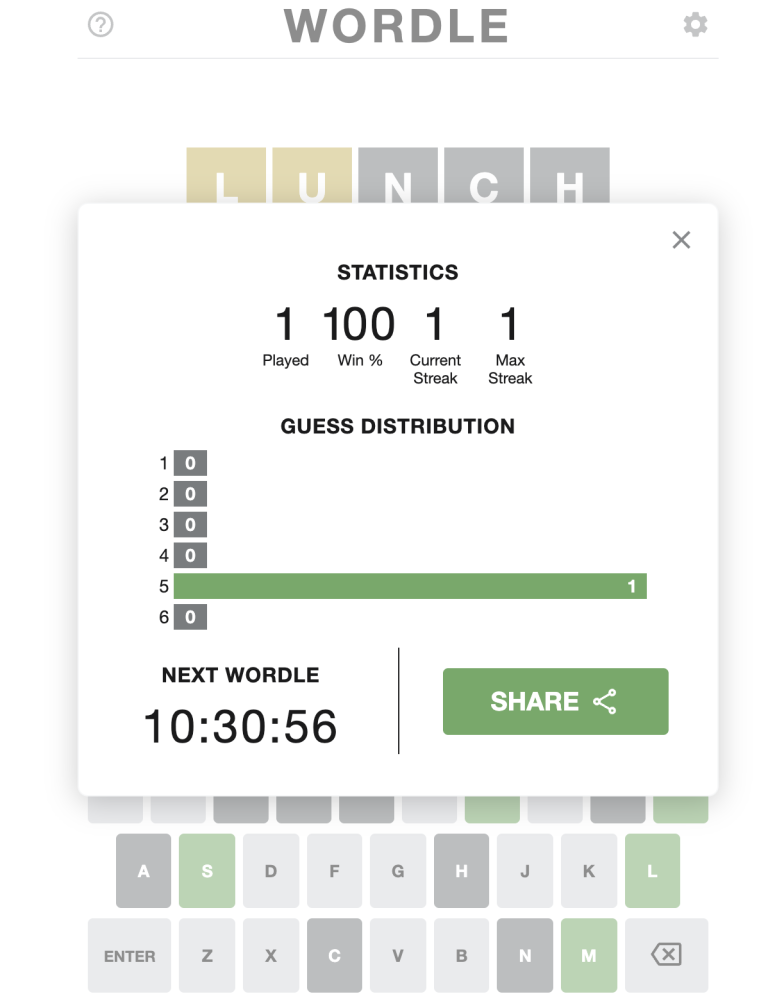The image size is (768, 1001).
Task: Close the statistics dialog
Action: [681, 240]
